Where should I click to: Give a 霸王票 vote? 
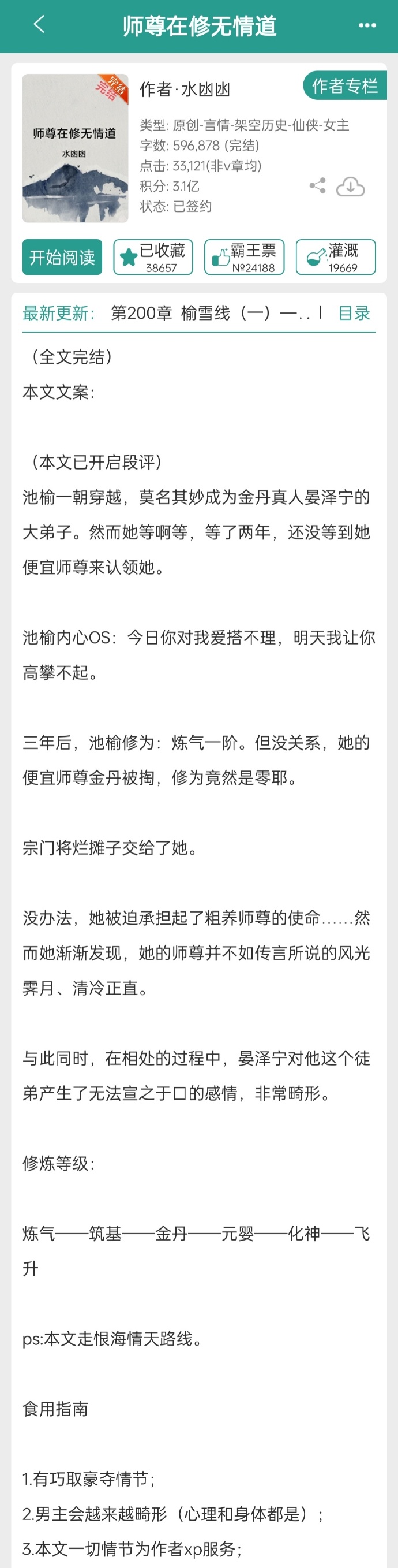point(244,258)
